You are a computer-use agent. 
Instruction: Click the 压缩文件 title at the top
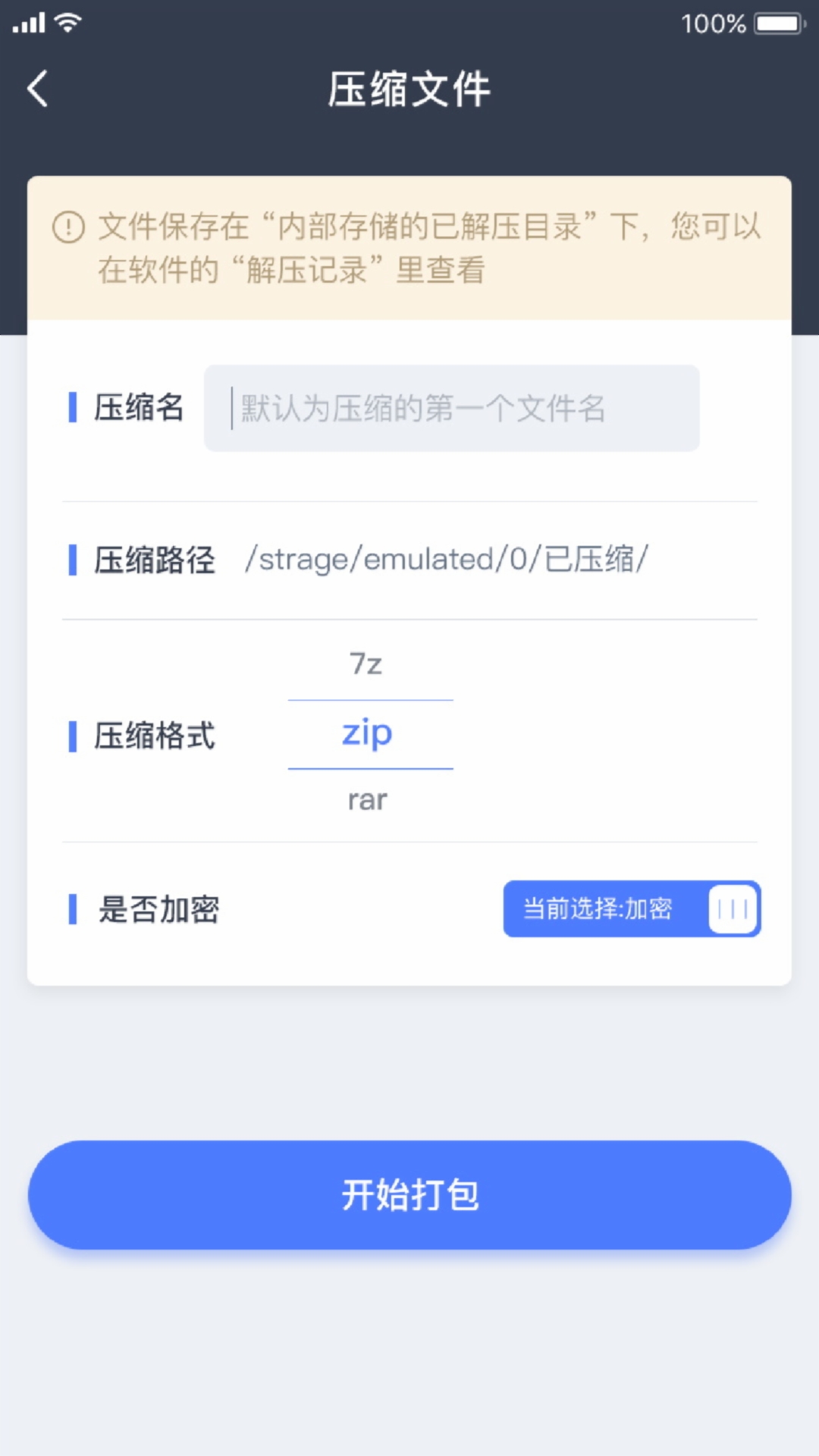pyautogui.click(x=409, y=88)
